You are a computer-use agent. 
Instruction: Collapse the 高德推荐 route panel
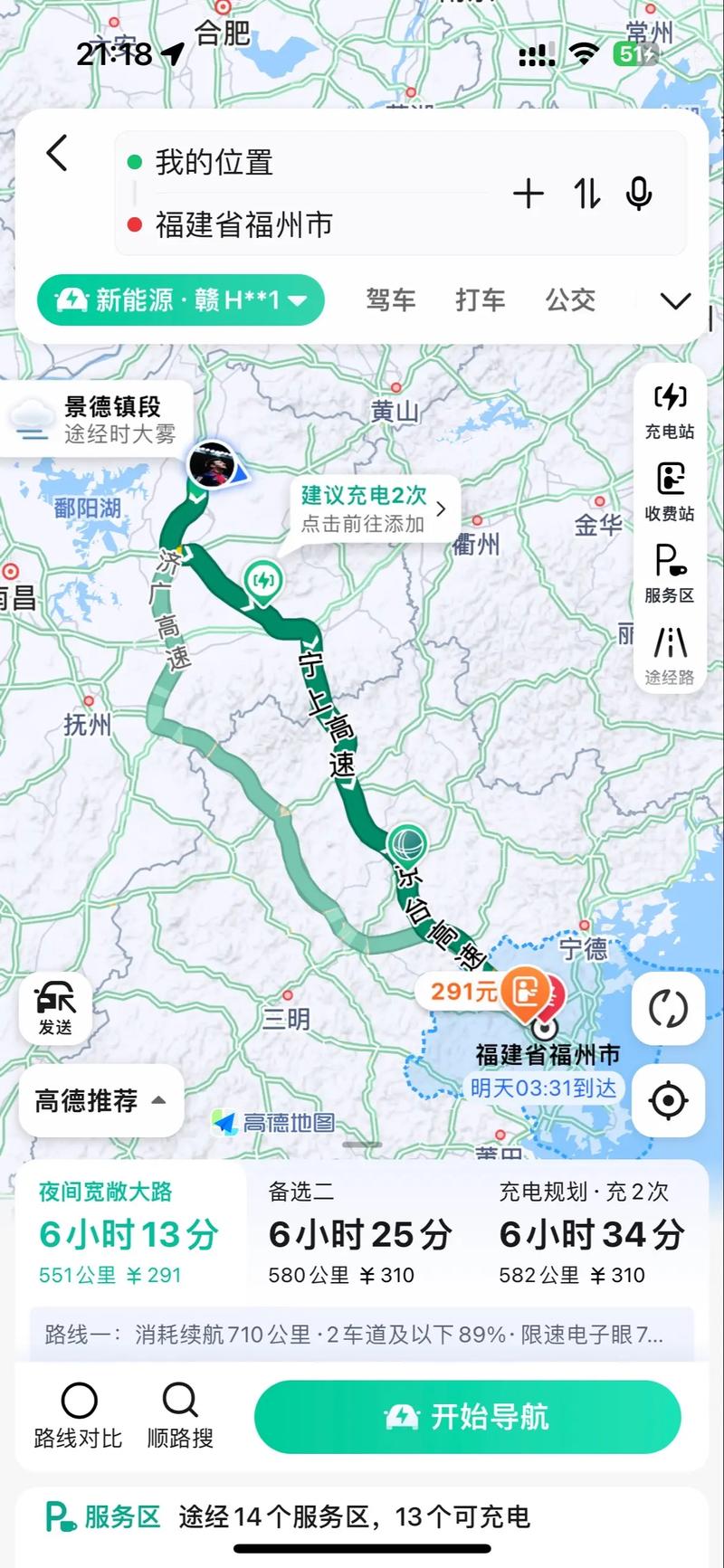click(x=100, y=1101)
